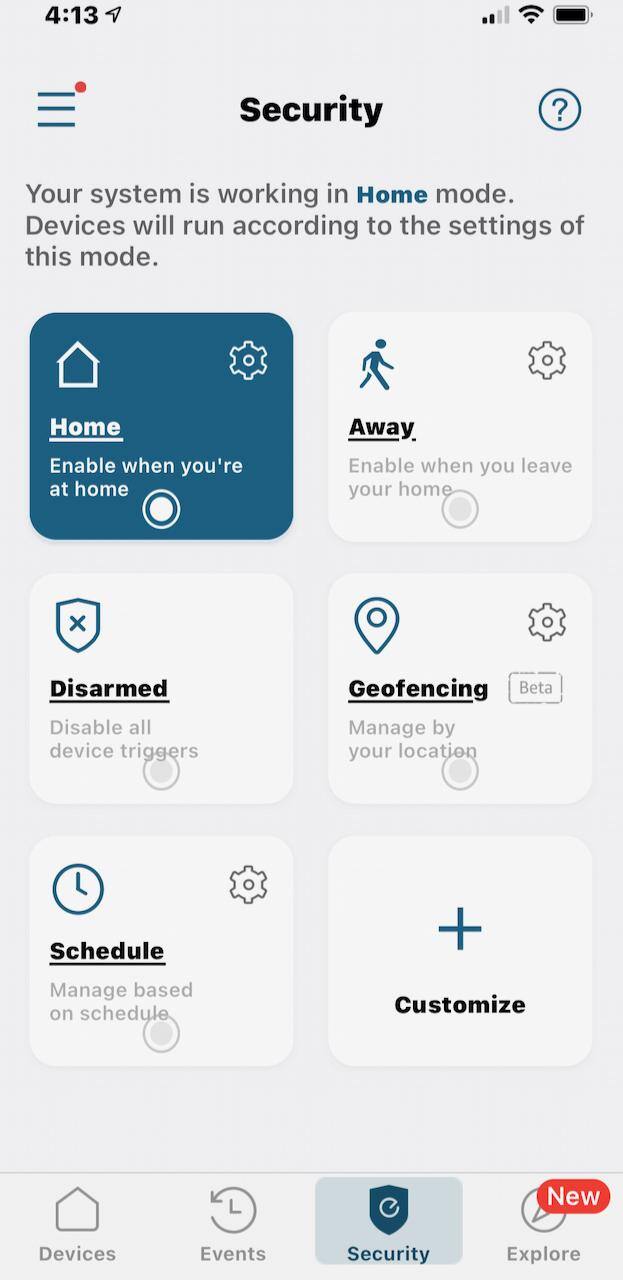Open the help question mark

(x=559, y=109)
